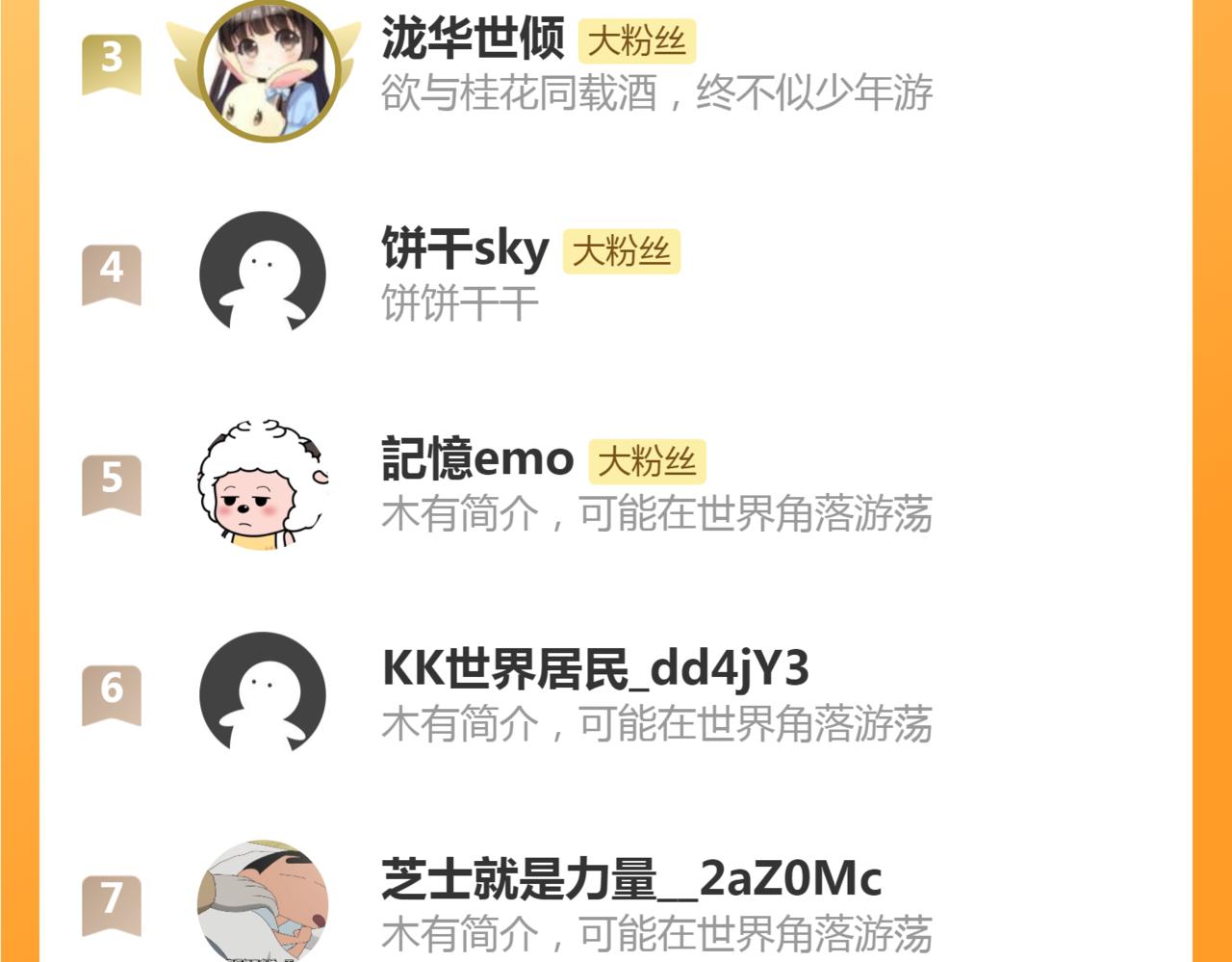Open 記憶emo's profile row
Image resolution: width=1232 pixels, height=962 pixels.
point(477,460)
